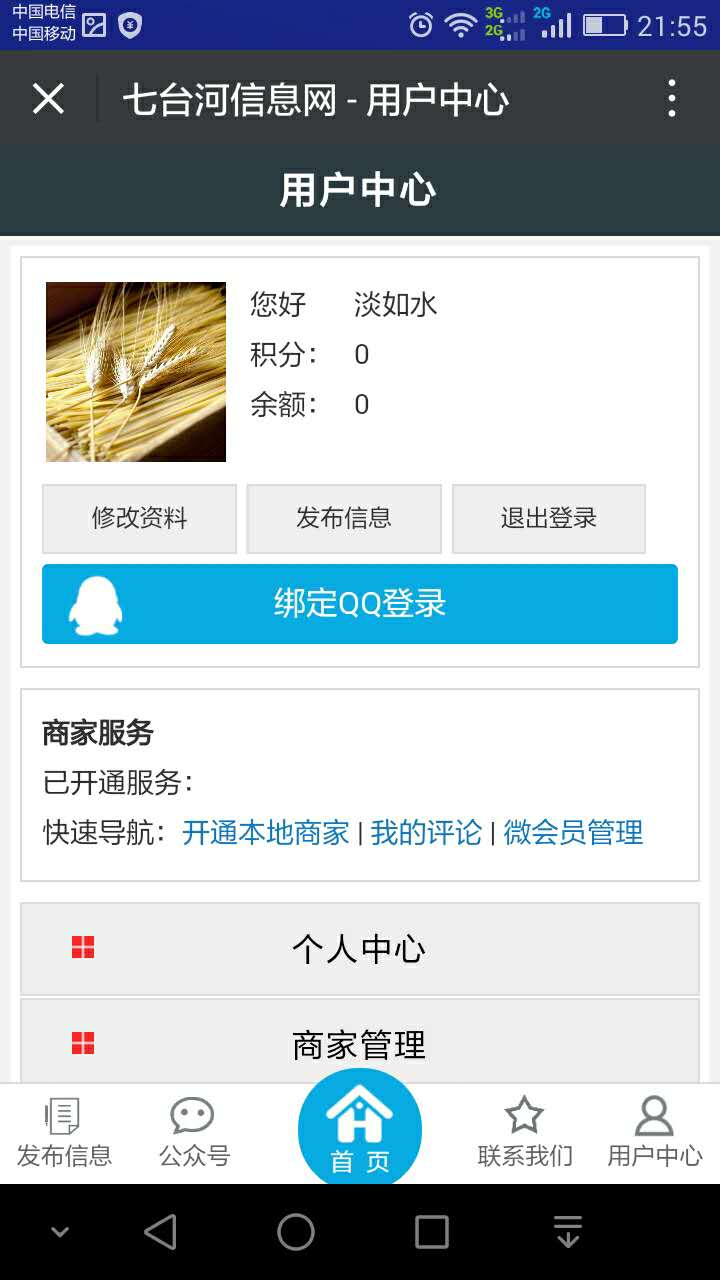Tap the 发布信息 button under the profile
This screenshot has width=720, height=1280.
[x=344, y=518]
